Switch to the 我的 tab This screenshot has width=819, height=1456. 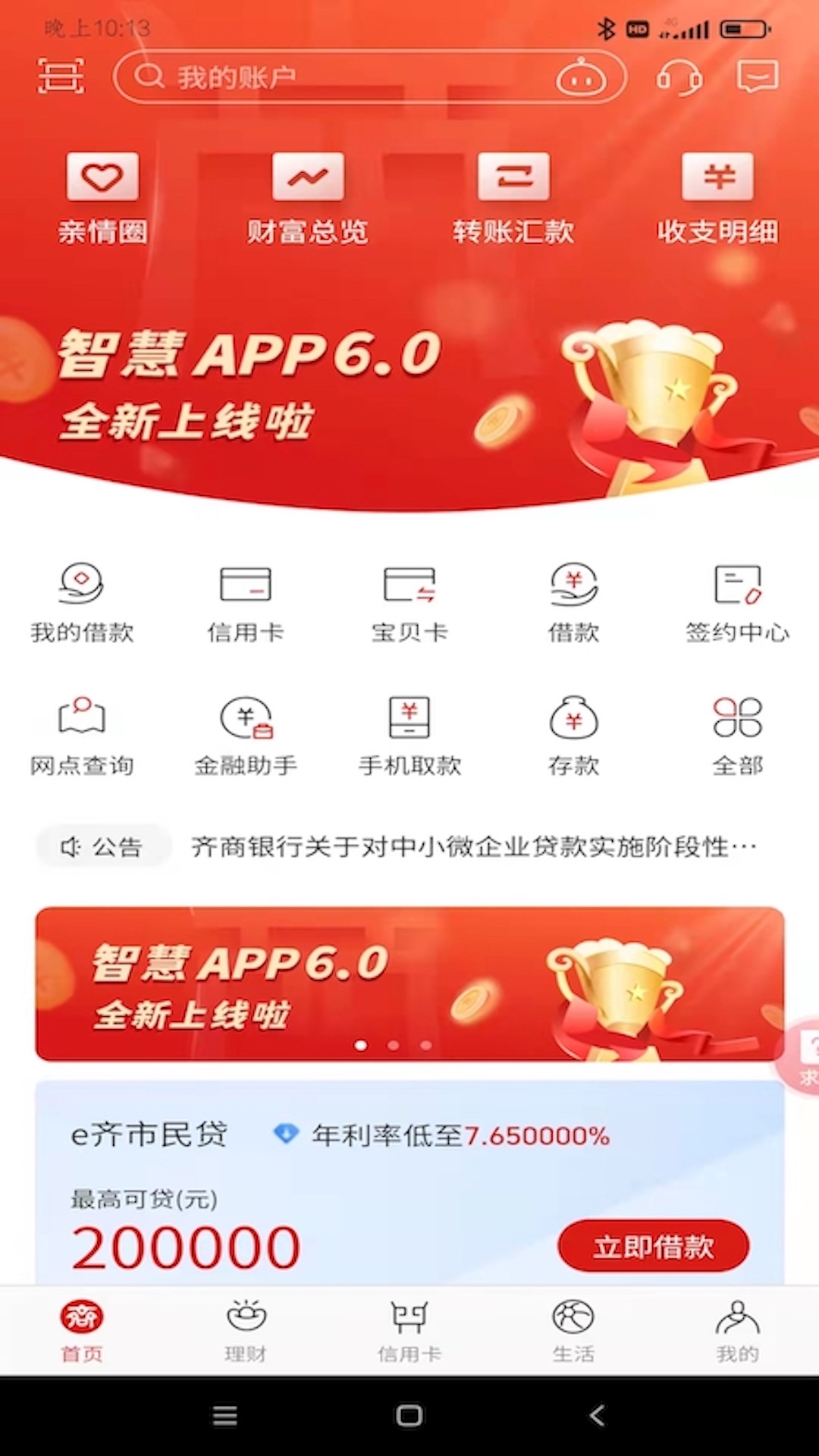[x=737, y=1331]
